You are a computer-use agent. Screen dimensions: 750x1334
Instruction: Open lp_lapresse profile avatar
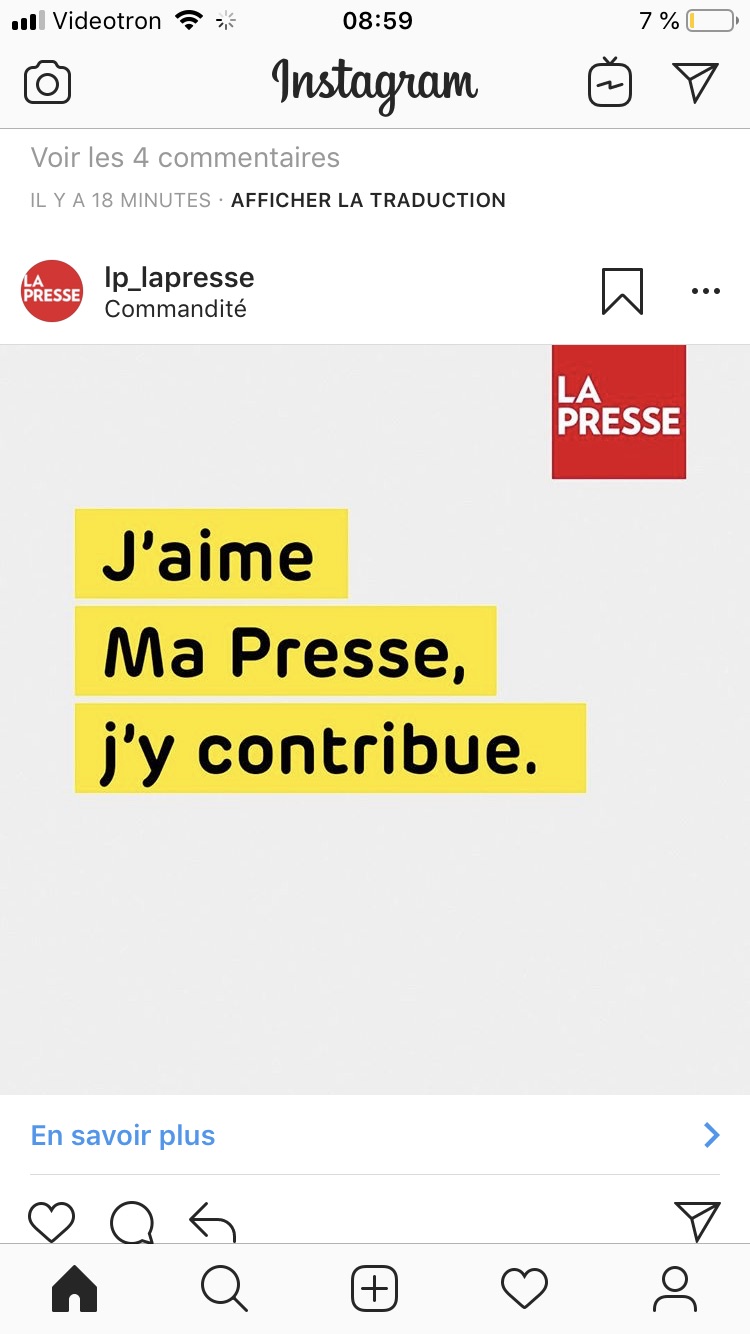52,291
